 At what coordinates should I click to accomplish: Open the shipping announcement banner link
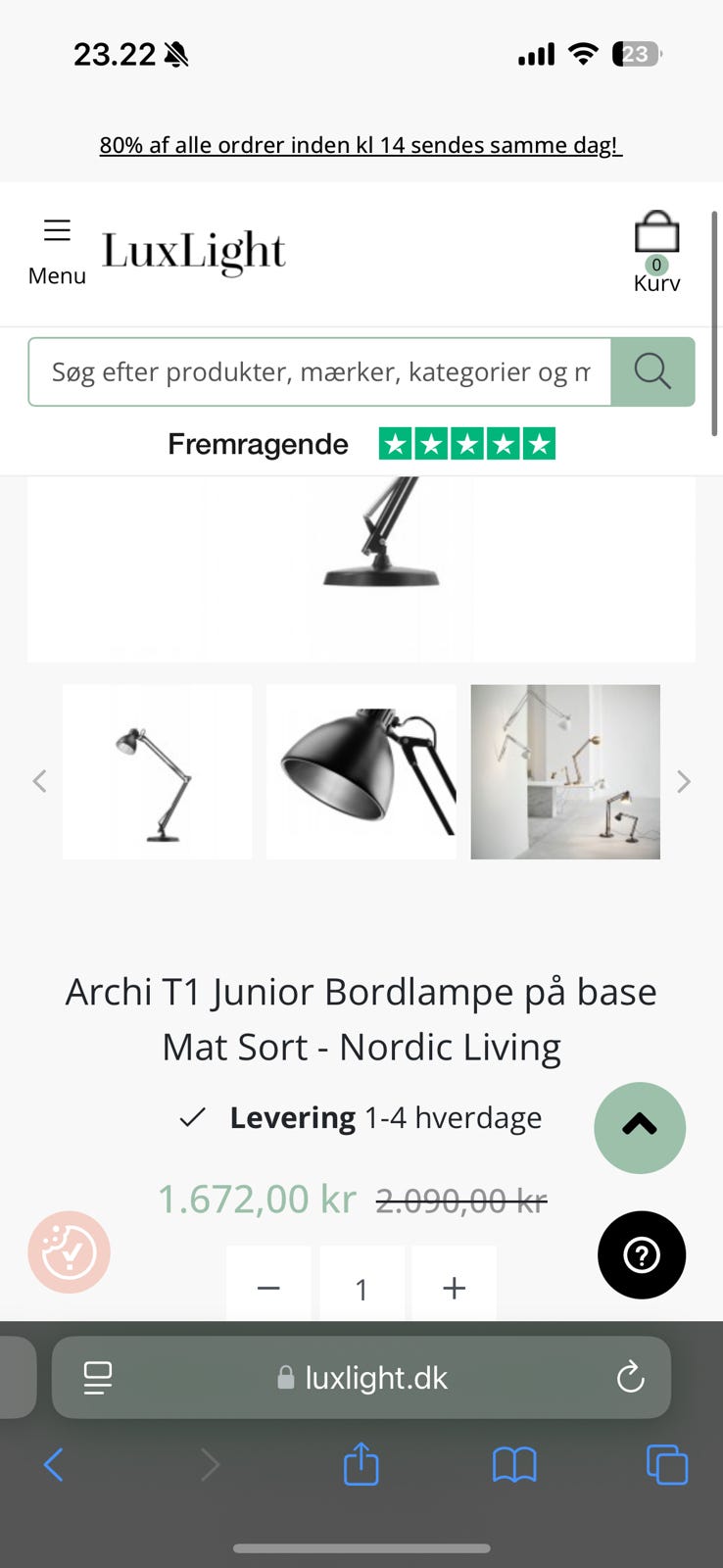(x=361, y=144)
